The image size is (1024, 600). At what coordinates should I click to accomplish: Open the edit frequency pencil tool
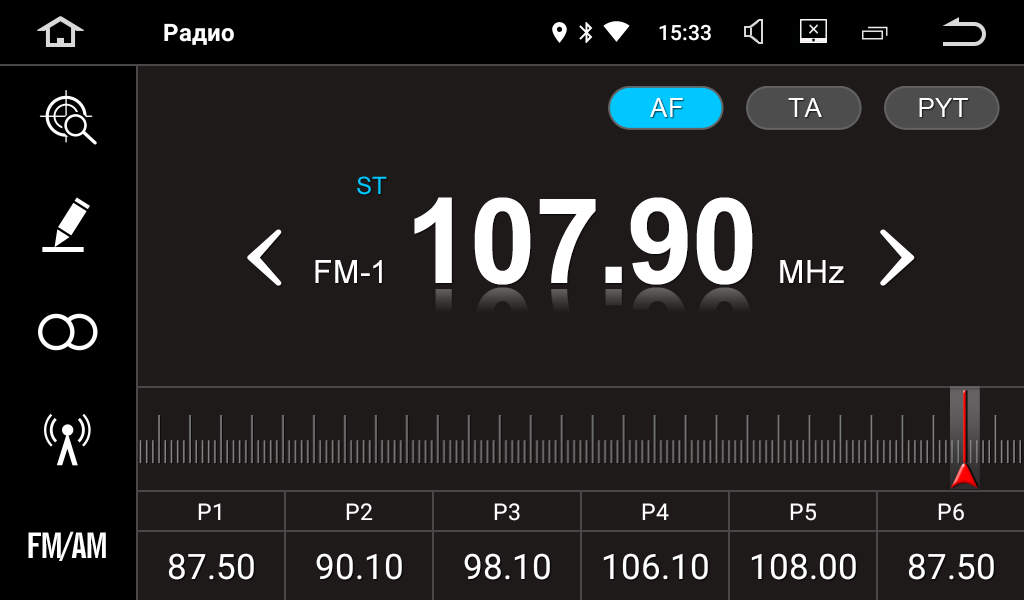67,224
